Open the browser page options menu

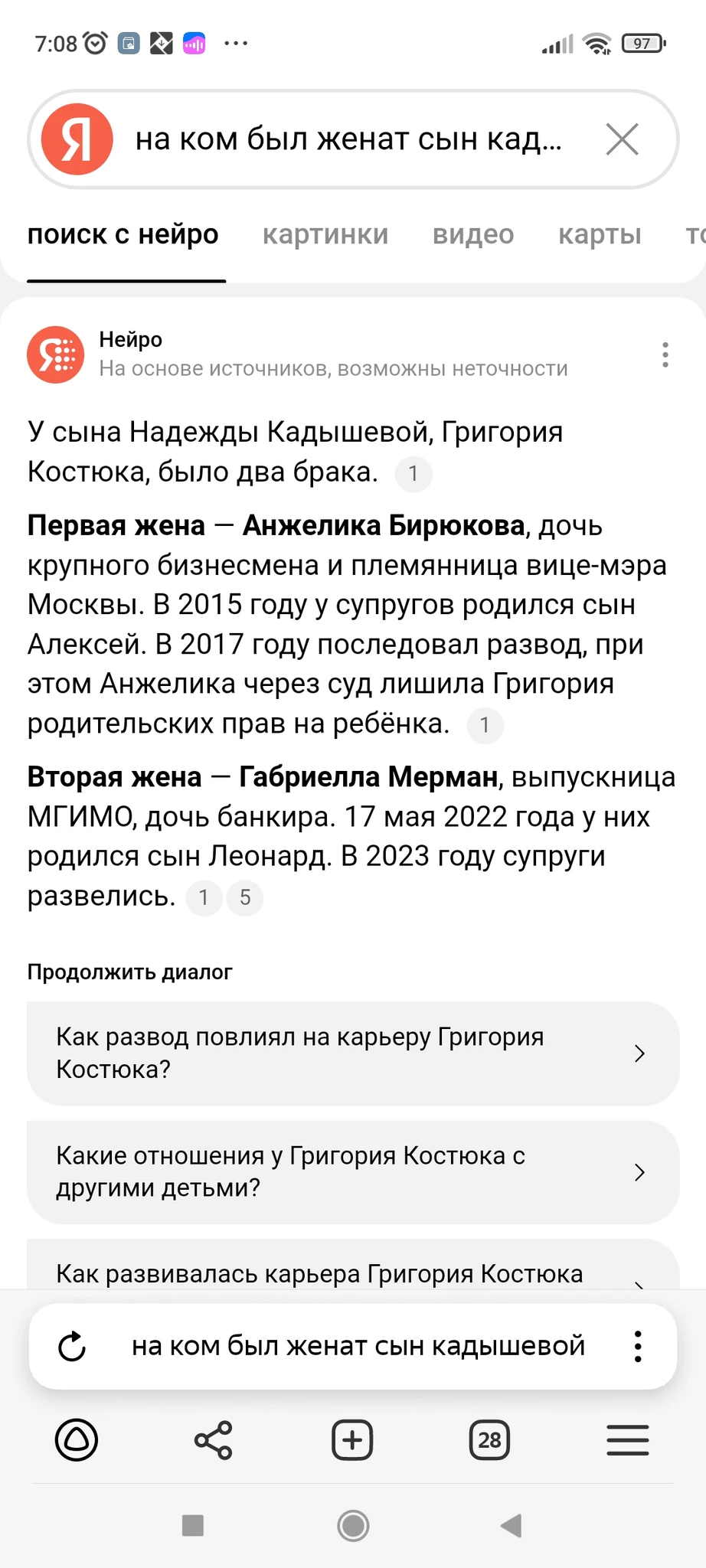pyautogui.click(x=638, y=1347)
